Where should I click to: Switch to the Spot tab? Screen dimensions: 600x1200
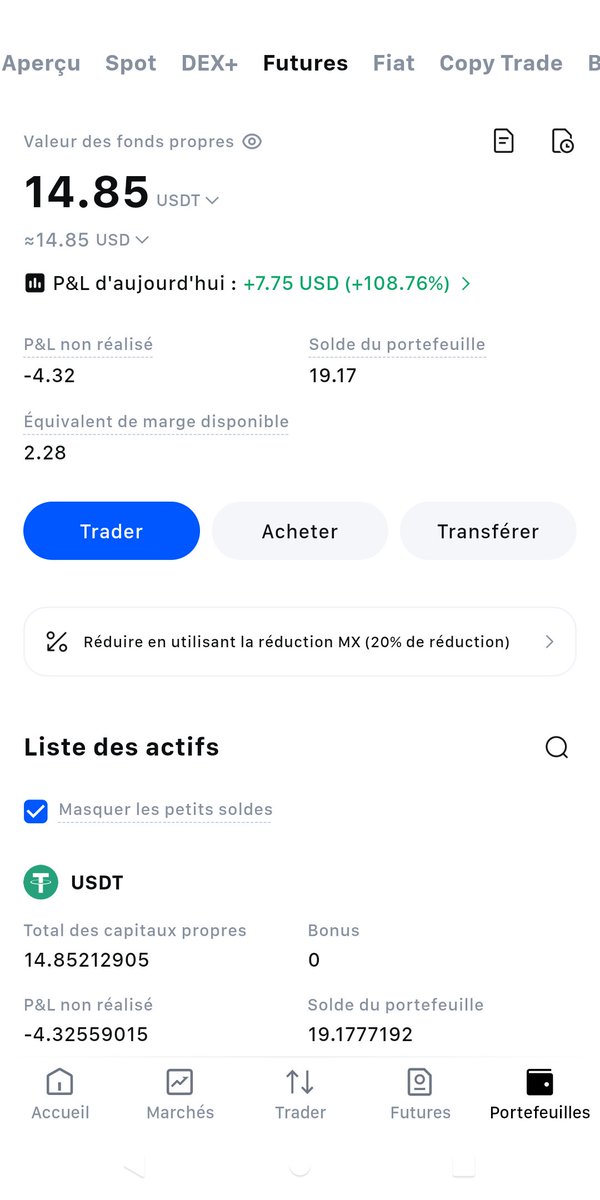coord(131,63)
